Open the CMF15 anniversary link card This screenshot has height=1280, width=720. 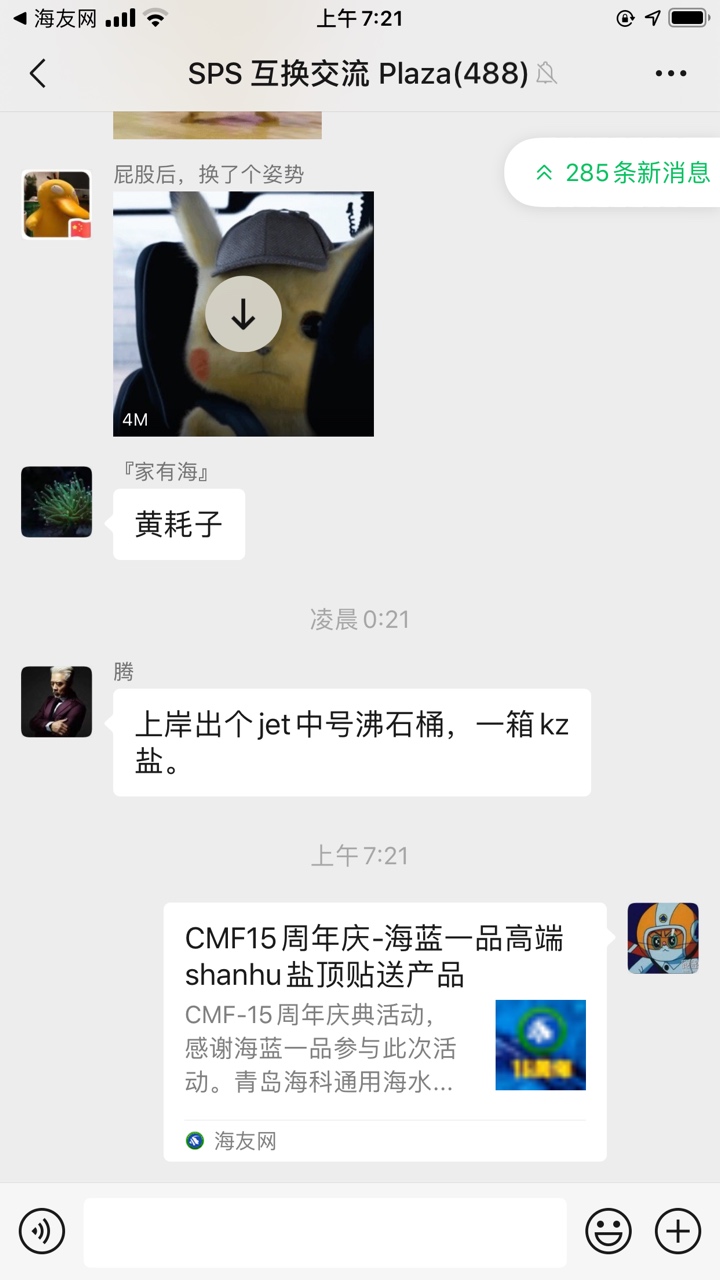(385, 1030)
